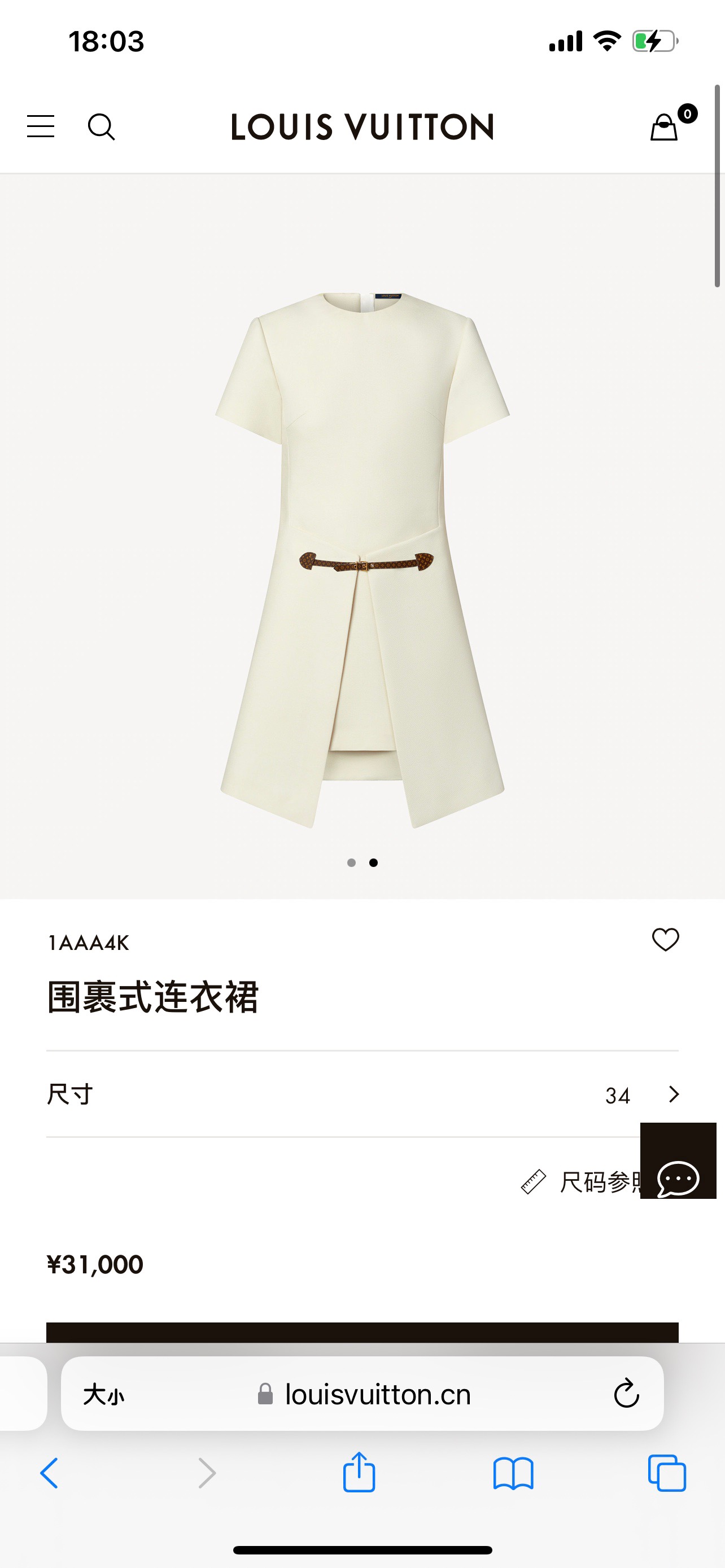This screenshot has width=725, height=1568.
Task: Tap the Louis Vuitton logo to go home
Action: coord(362,126)
